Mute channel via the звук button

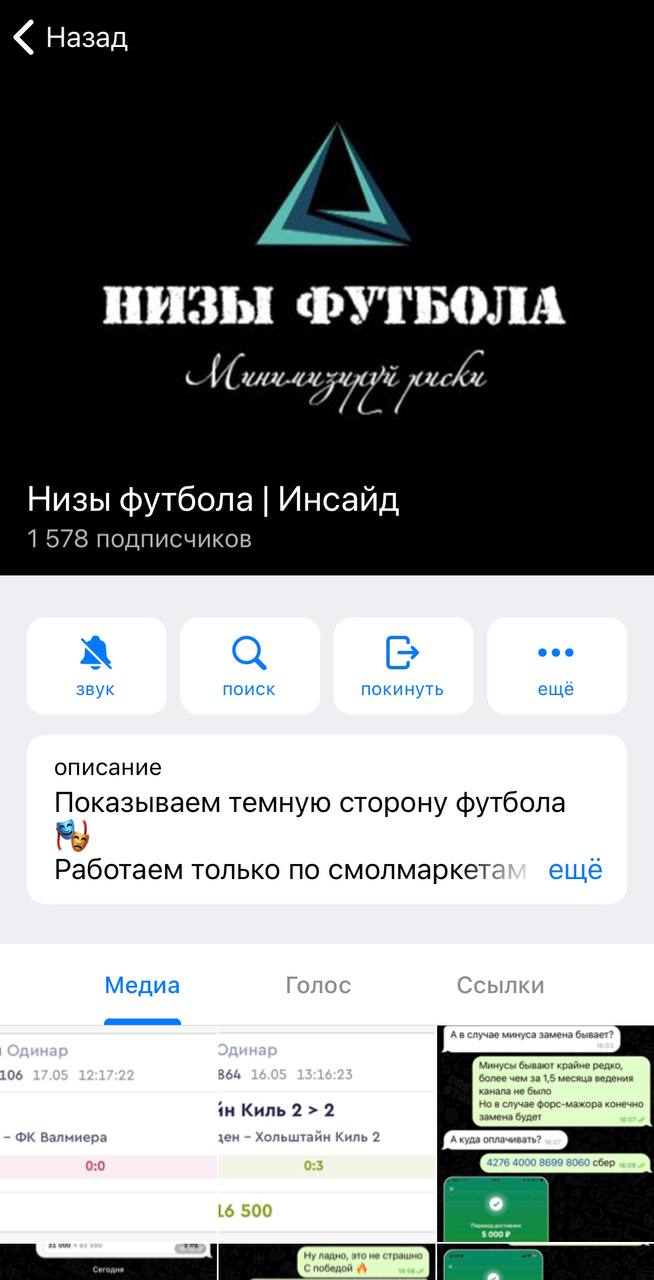(96, 665)
